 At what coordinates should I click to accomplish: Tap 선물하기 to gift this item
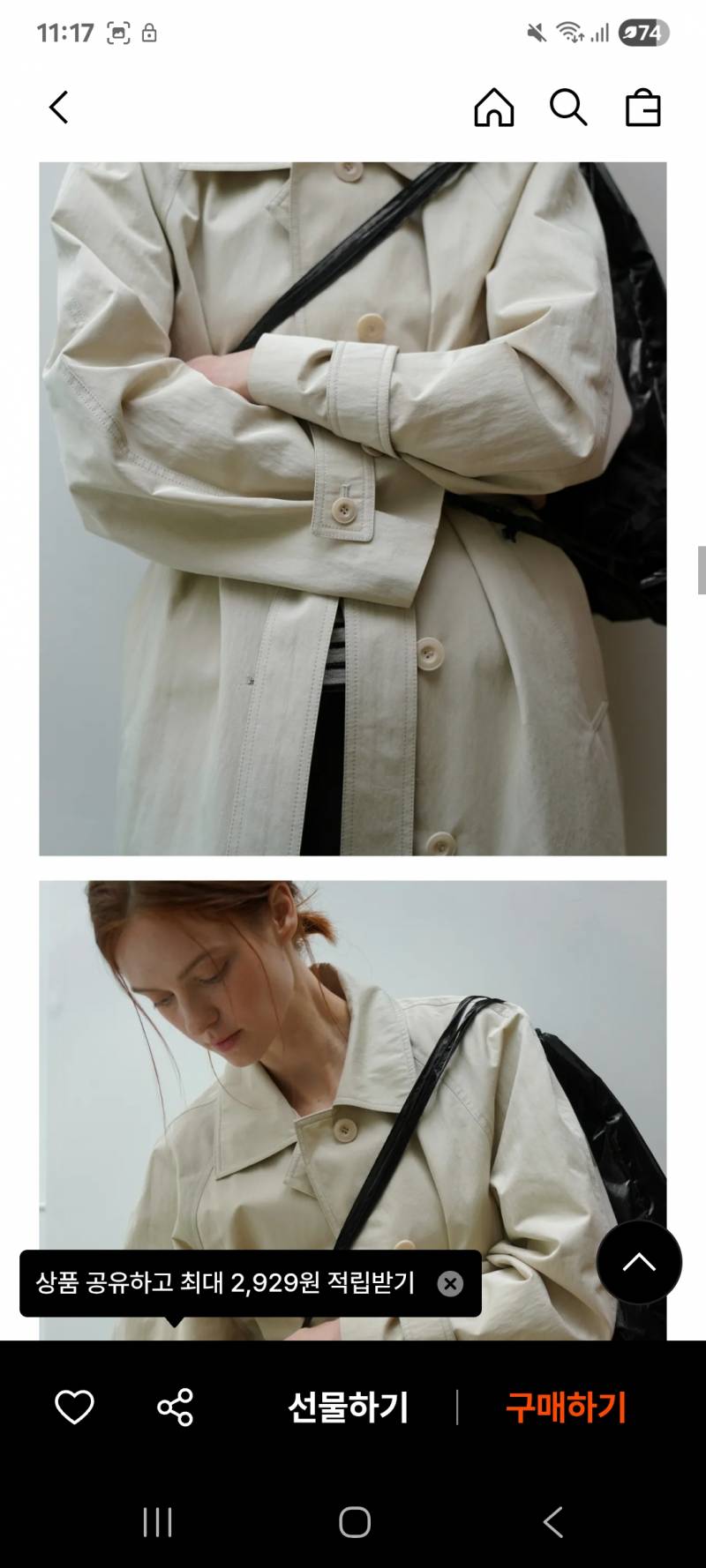click(349, 1407)
